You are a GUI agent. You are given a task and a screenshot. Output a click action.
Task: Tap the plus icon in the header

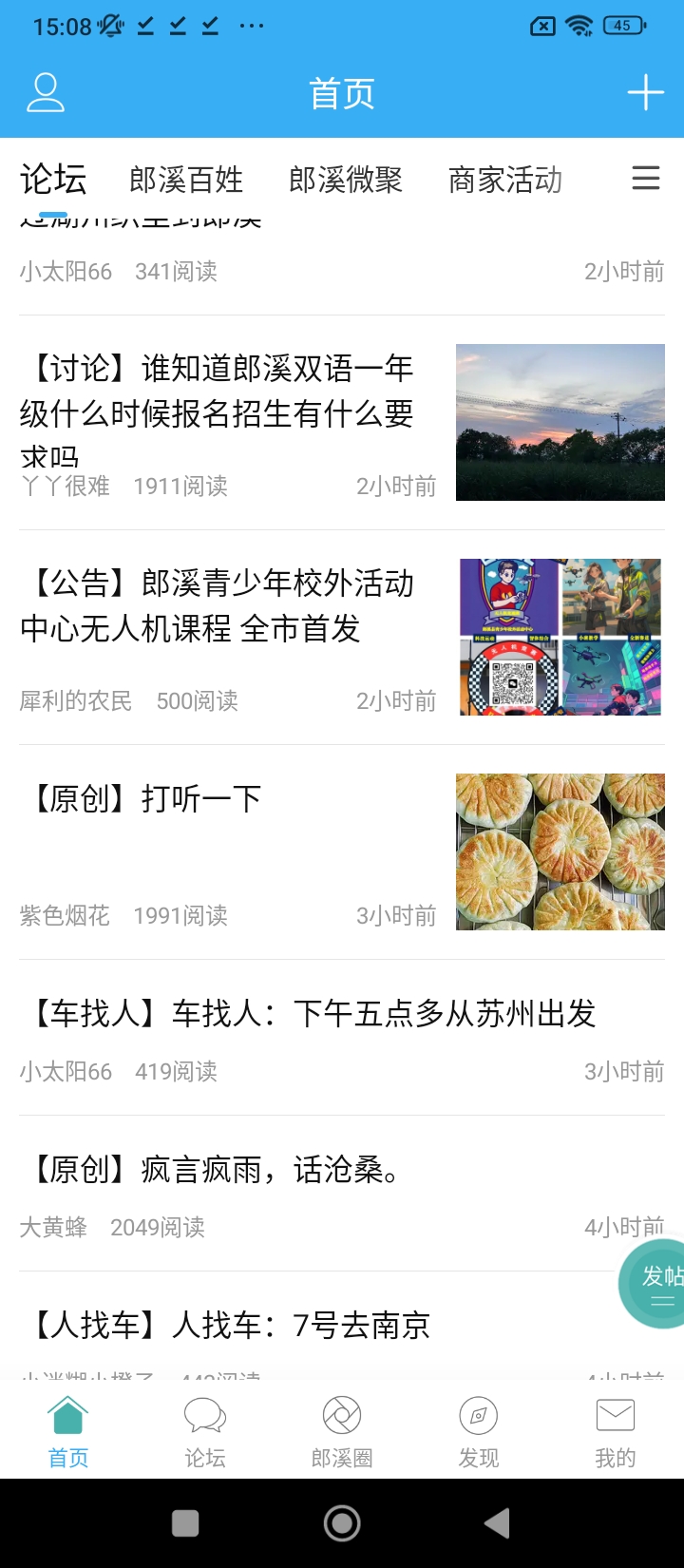point(645,93)
